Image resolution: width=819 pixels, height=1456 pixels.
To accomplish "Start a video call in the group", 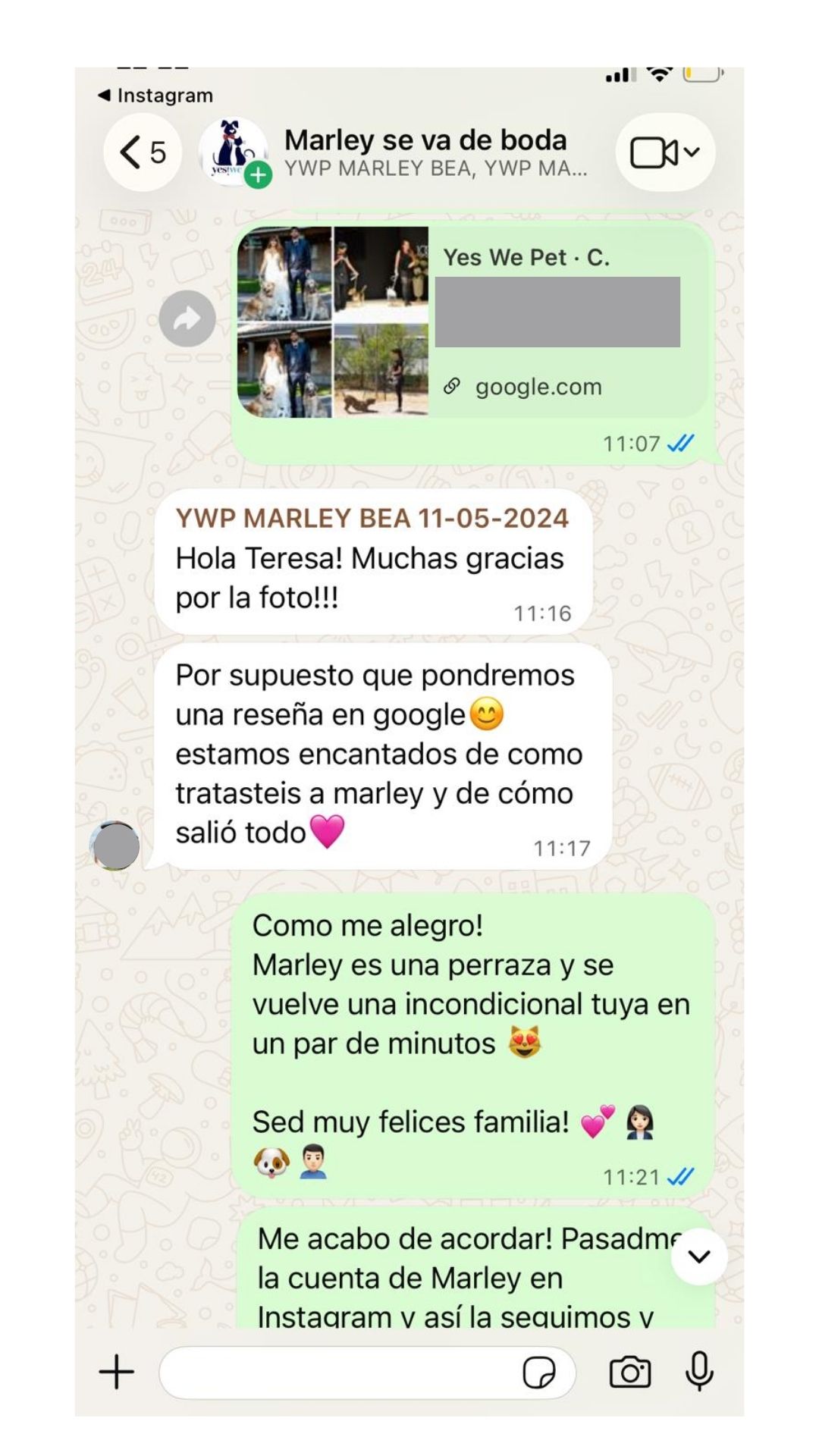I will 664,152.
